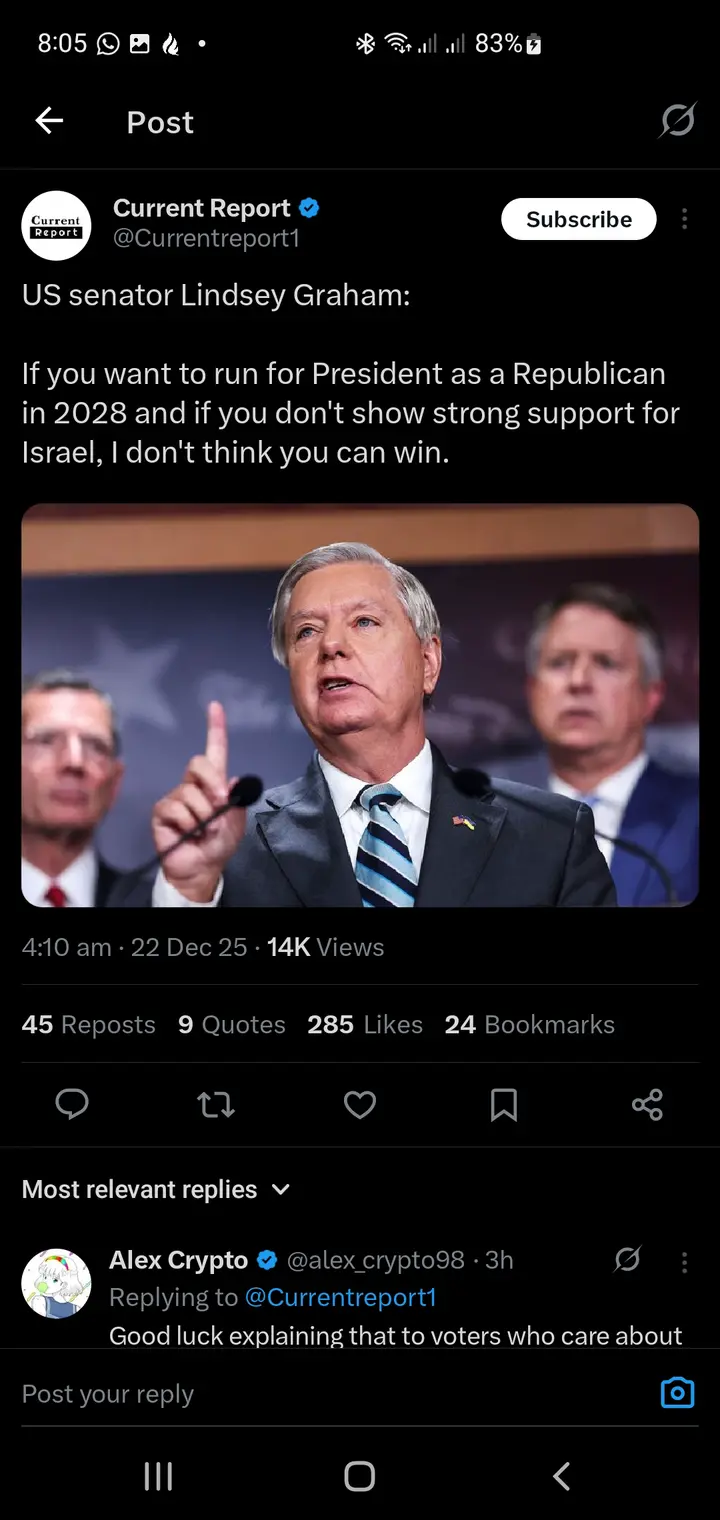This screenshot has height=1520, width=720.
Task: Open Alex Crypto's profile avatar
Action: tap(56, 1283)
